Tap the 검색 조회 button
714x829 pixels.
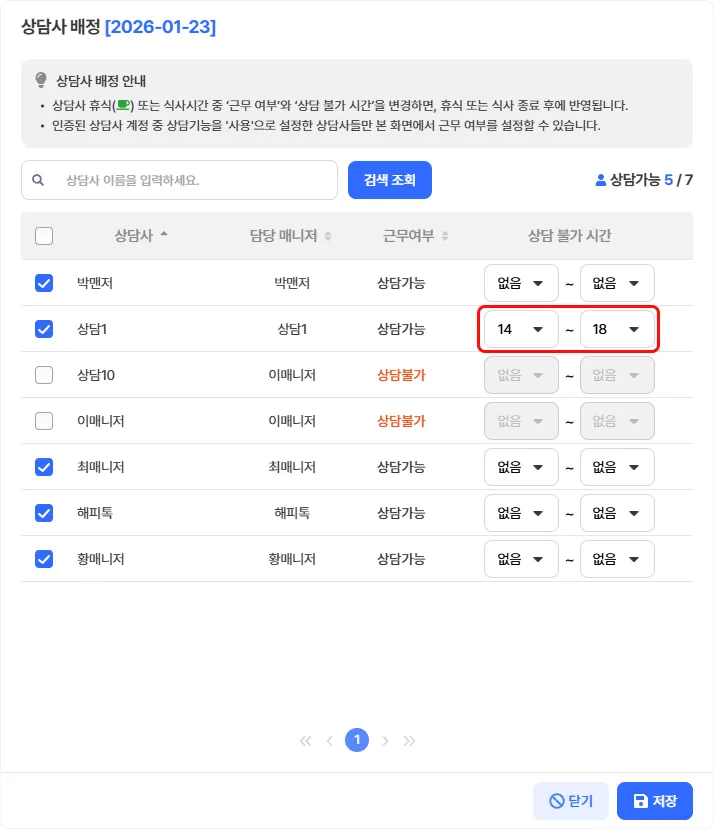(x=389, y=180)
